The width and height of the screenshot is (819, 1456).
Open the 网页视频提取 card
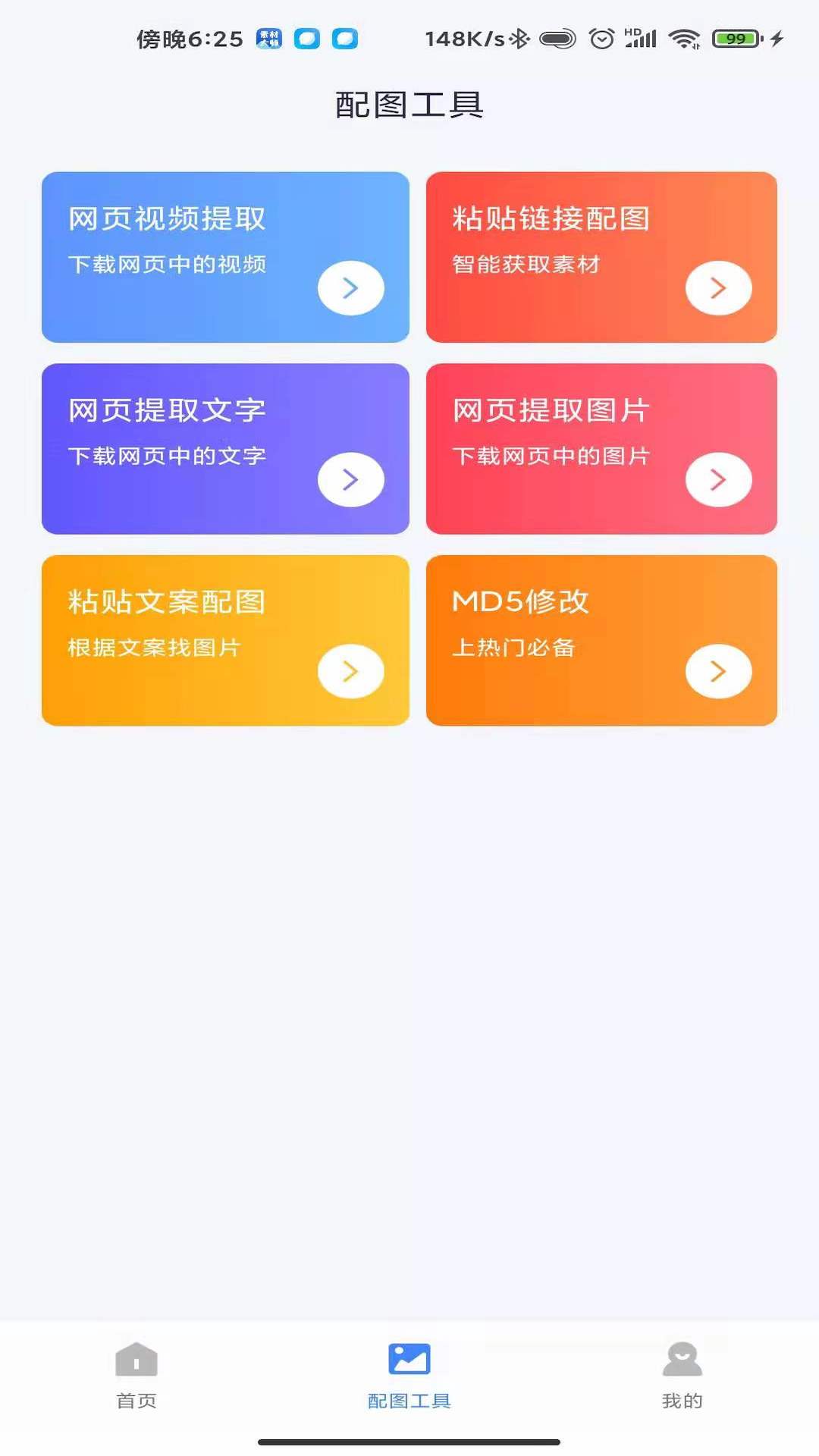225,257
